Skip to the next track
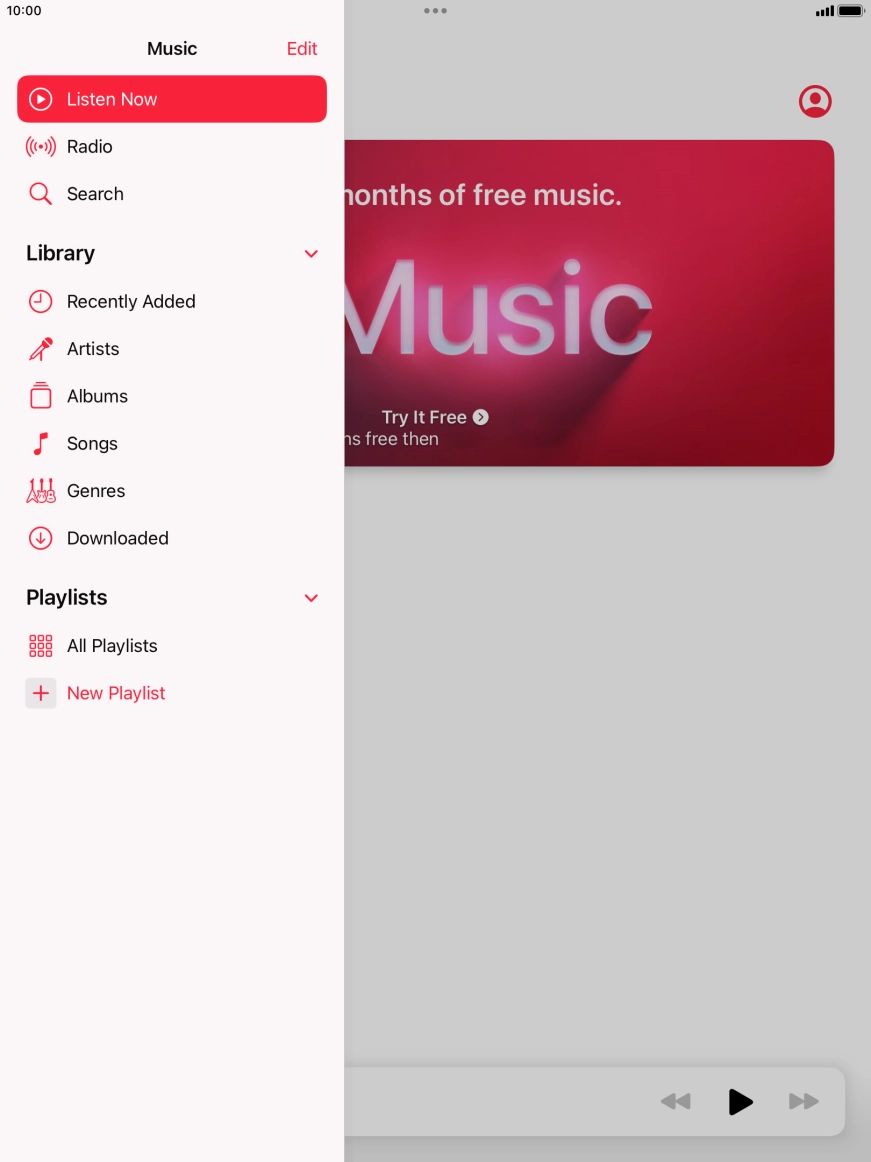The height and width of the screenshot is (1162, 871). pyautogui.click(x=804, y=1101)
